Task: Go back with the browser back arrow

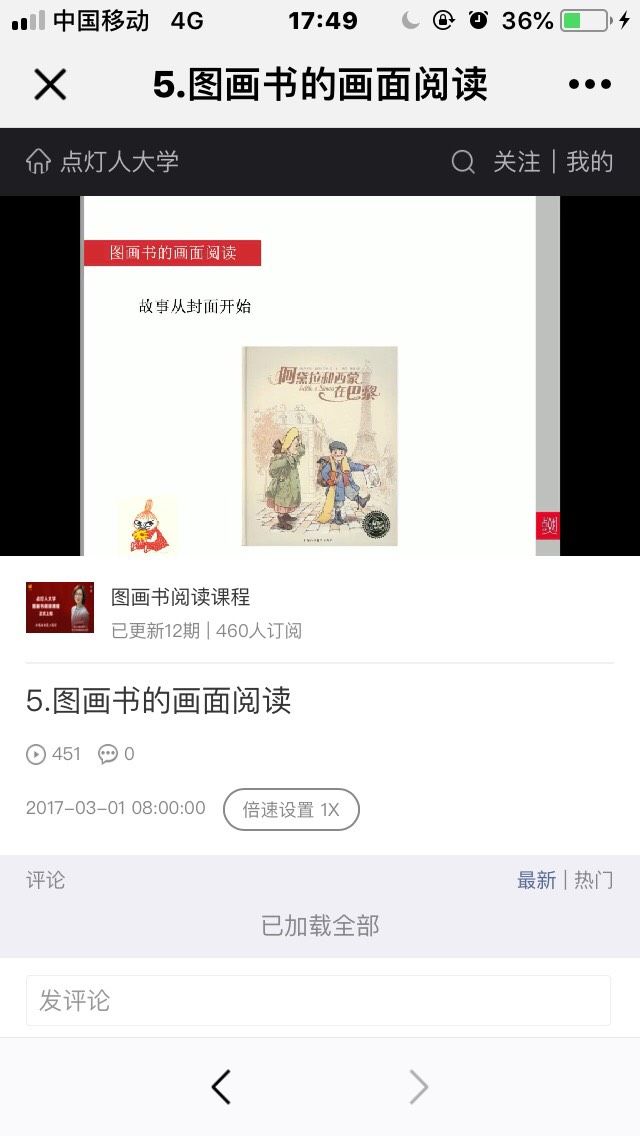Action: (221, 1087)
